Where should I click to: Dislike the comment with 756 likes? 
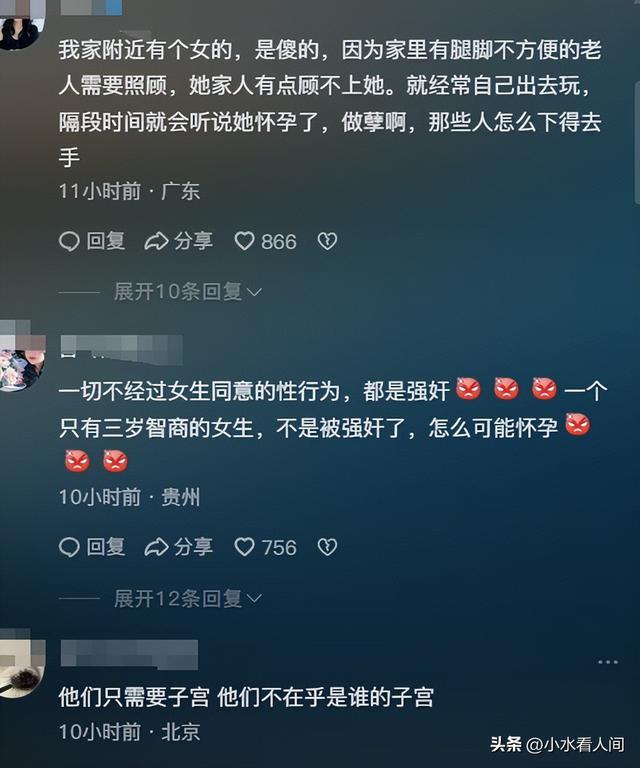(x=327, y=547)
